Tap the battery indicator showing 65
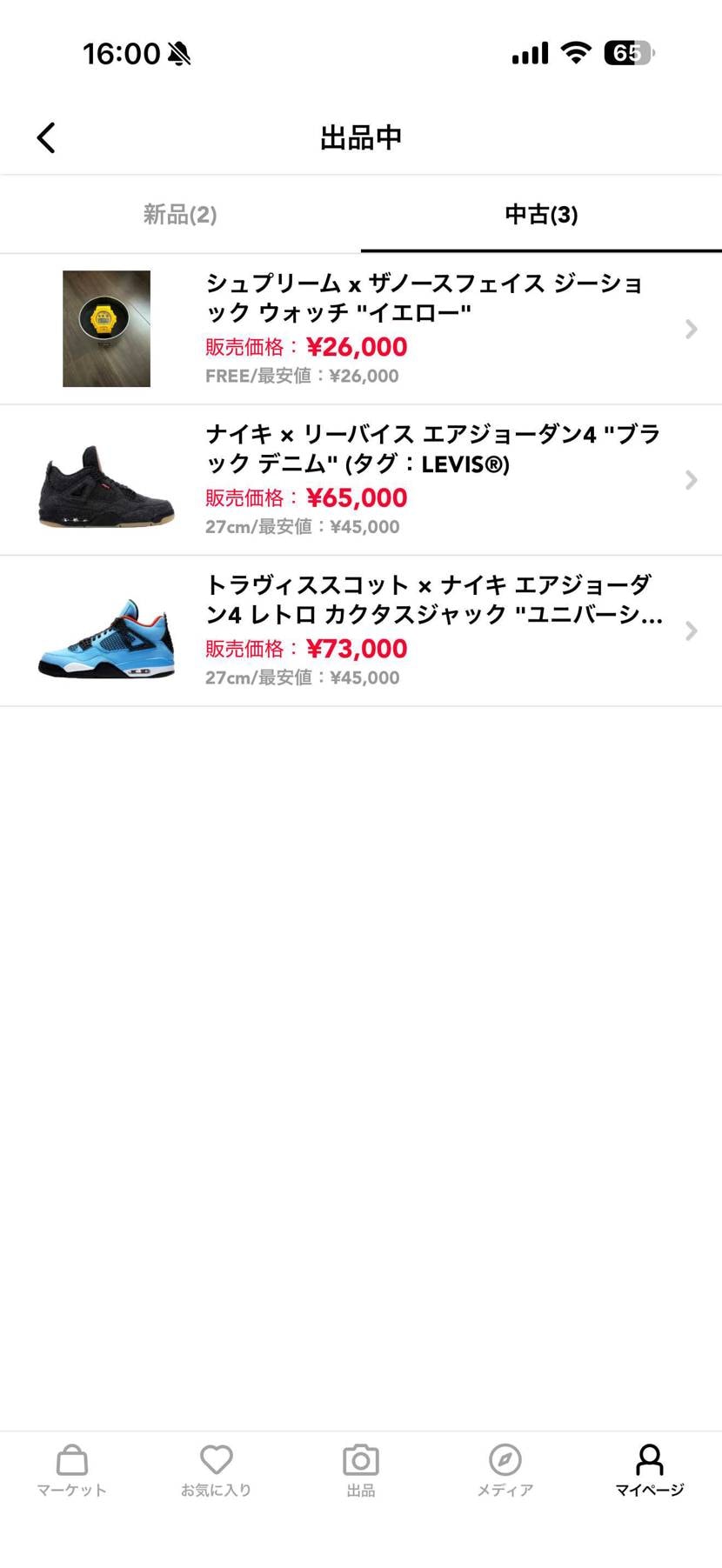The width and height of the screenshot is (722, 1568). tap(628, 52)
